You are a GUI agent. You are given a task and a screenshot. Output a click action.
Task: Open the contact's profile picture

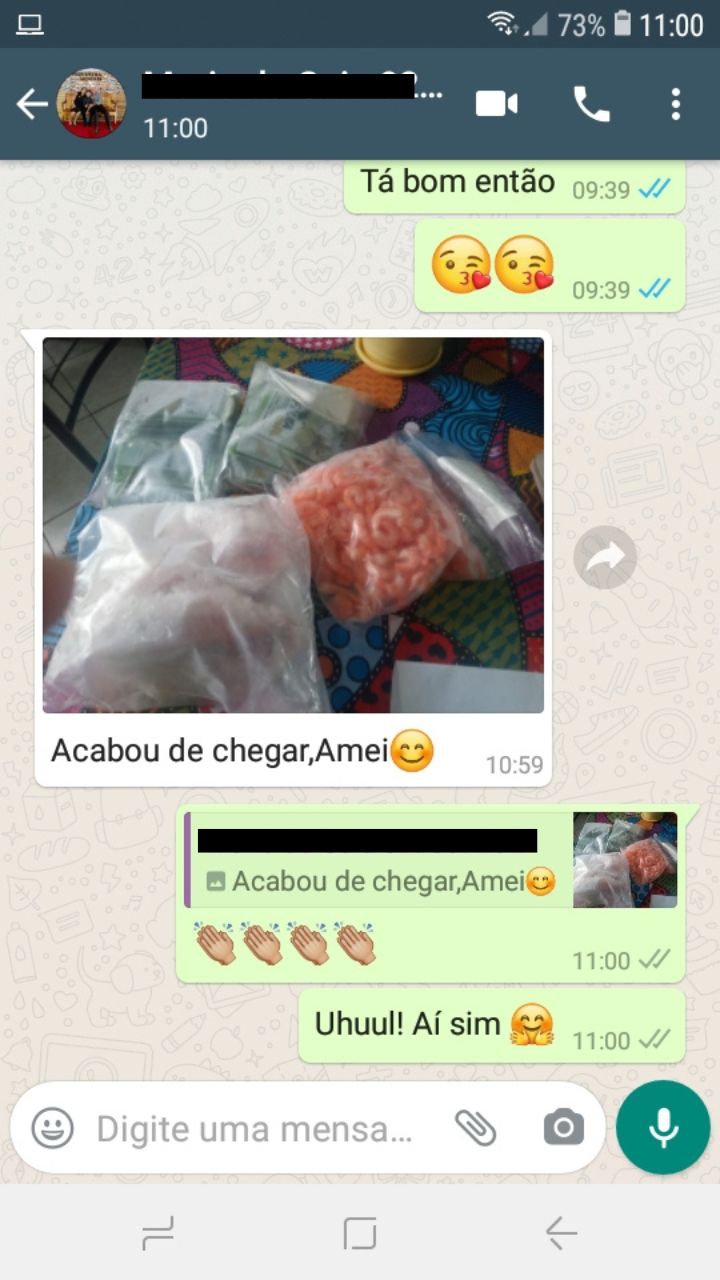[91, 104]
